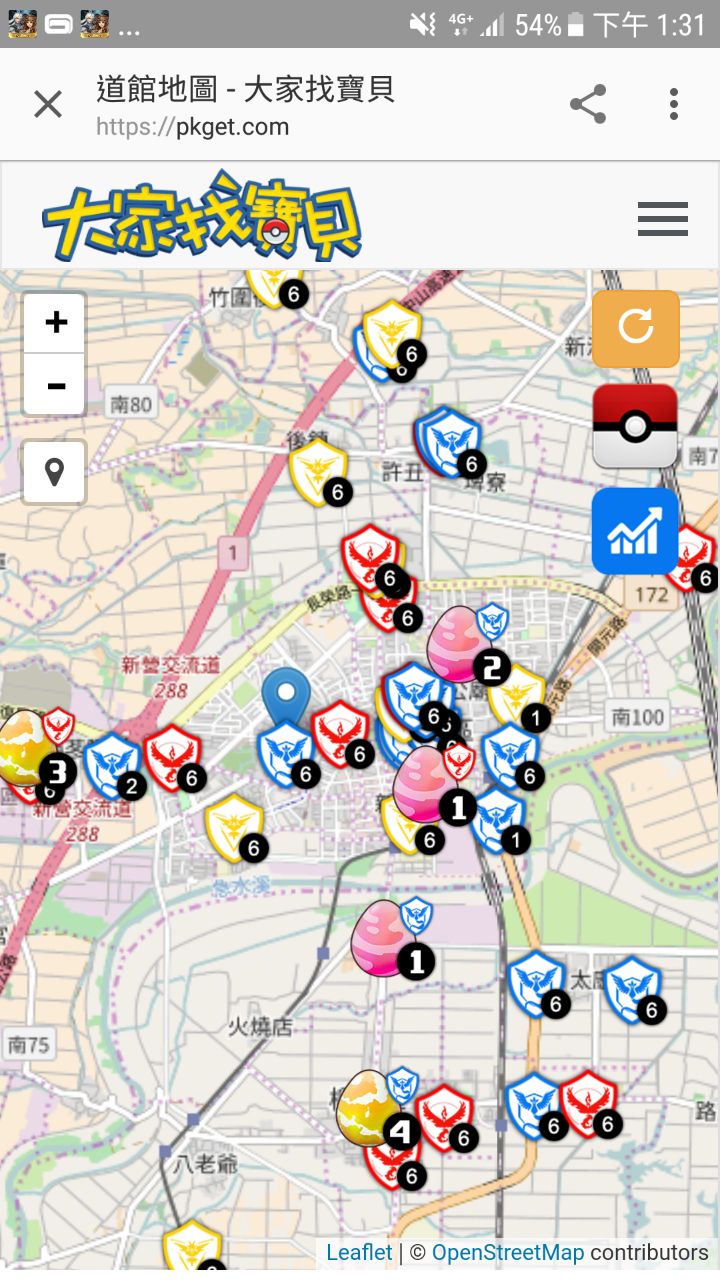
Task: Select the yellow raid egg marked 4
Action: coord(366,1107)
